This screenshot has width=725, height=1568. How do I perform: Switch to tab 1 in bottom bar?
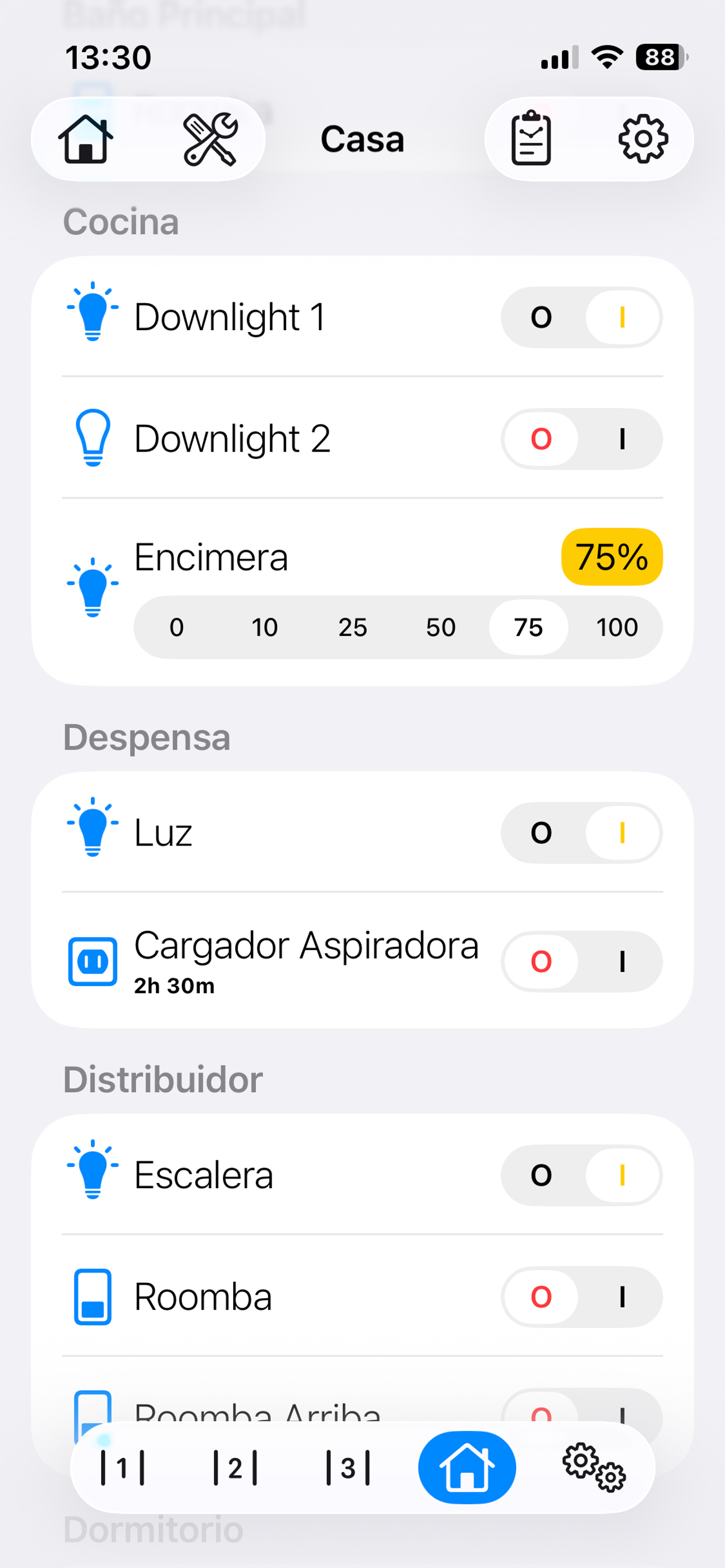tap(123, 1468)
